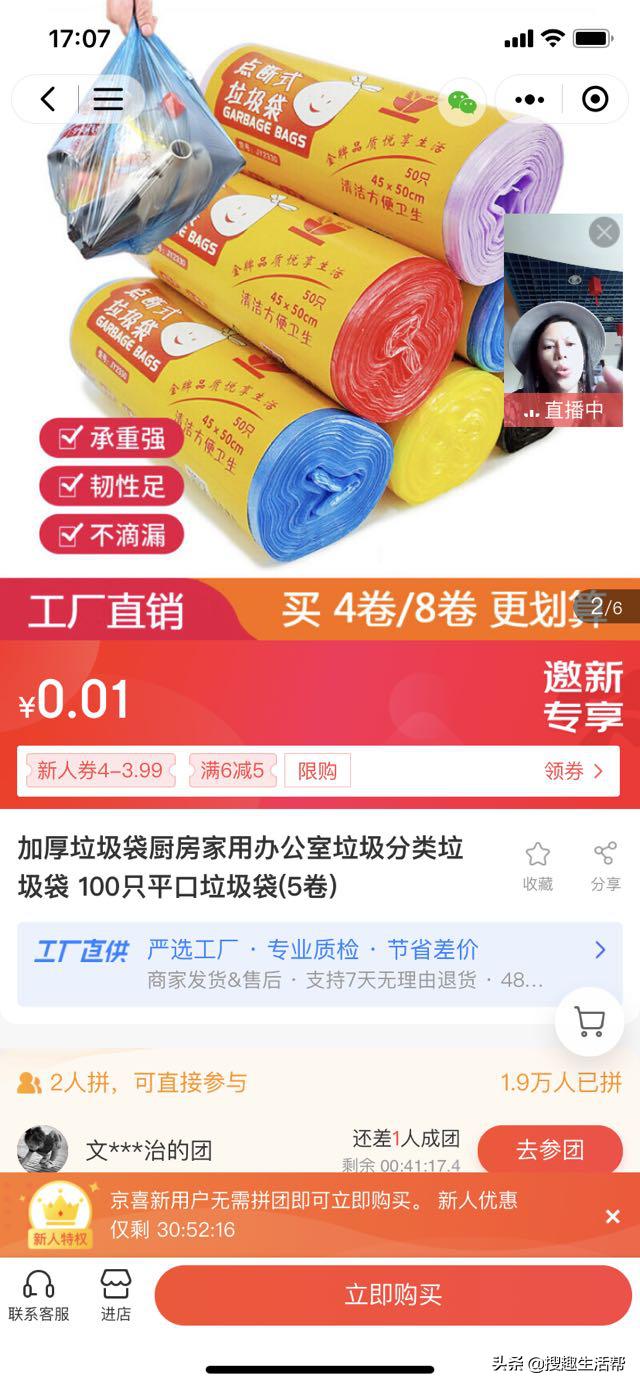Add the product to favorites with 收藏

tap(538, 866)
